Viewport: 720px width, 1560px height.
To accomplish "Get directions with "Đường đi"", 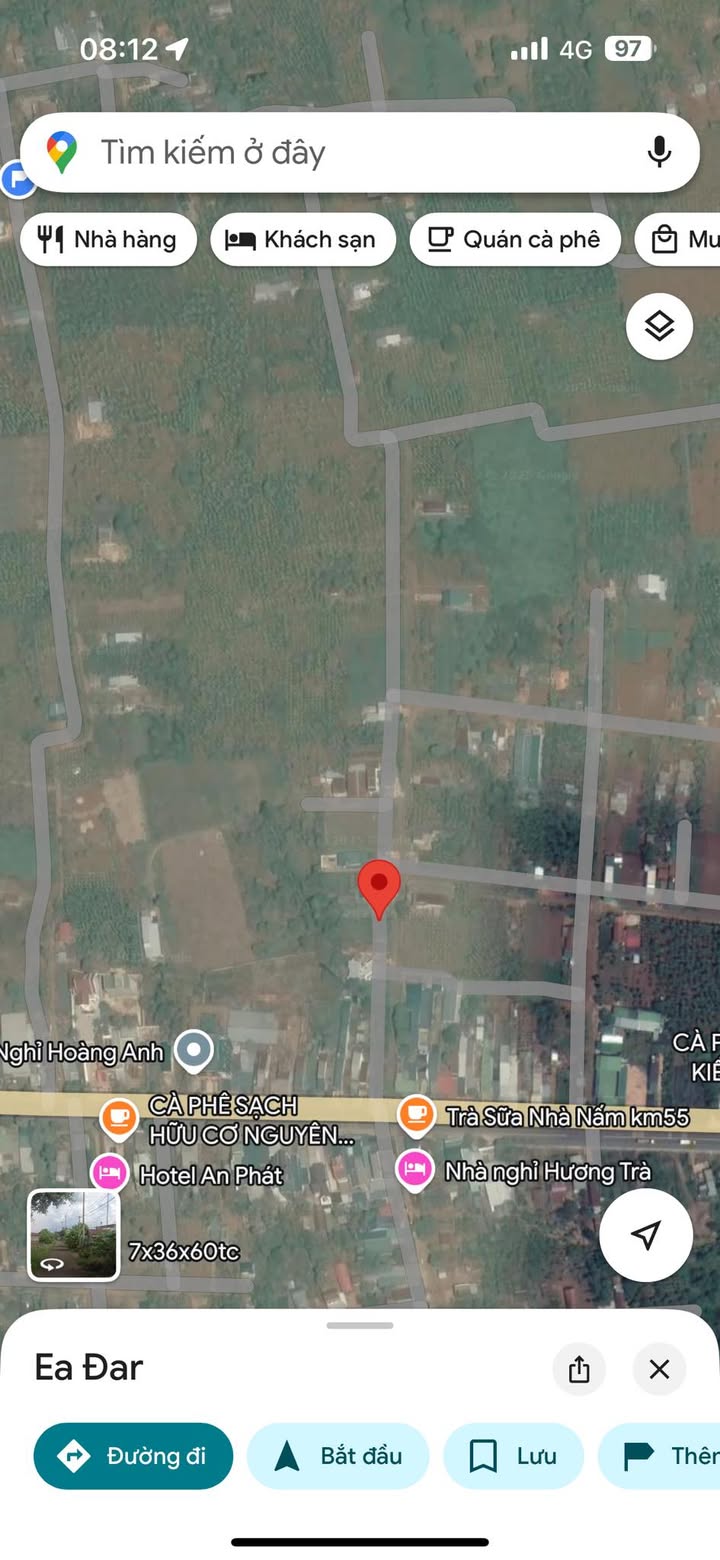I will point(133,1456).
